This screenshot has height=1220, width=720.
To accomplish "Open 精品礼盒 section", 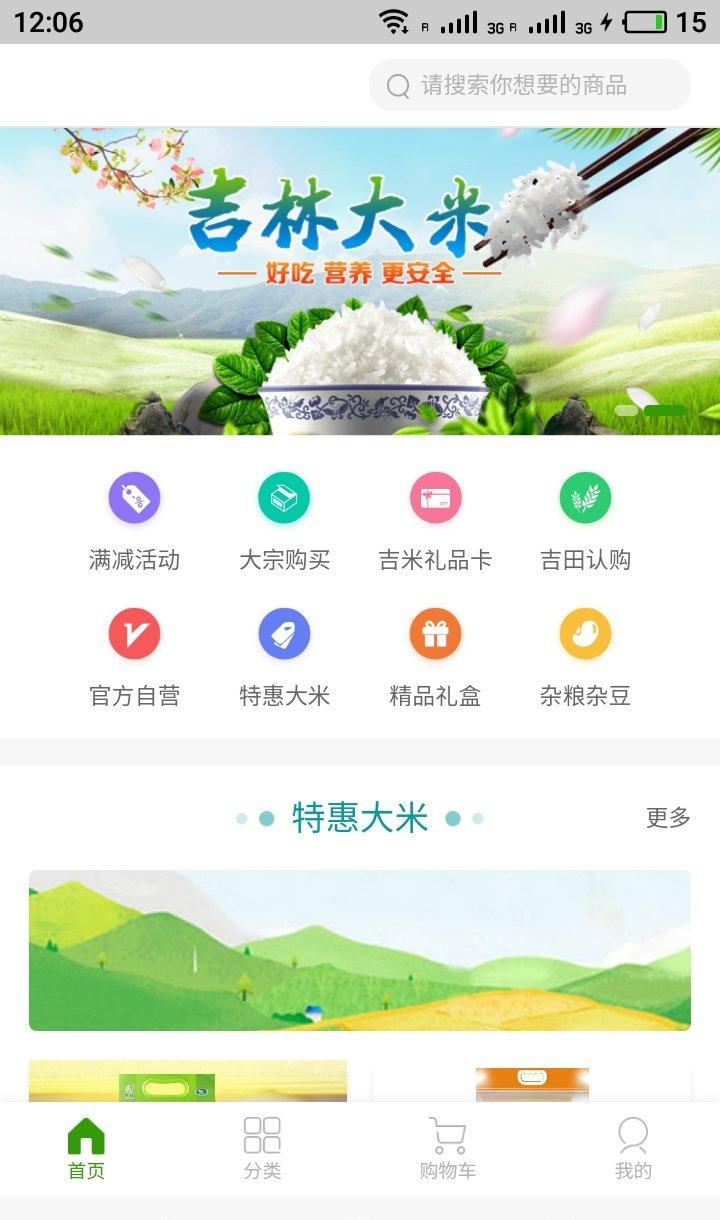I will pyautogui.click(x=435, y=656).
